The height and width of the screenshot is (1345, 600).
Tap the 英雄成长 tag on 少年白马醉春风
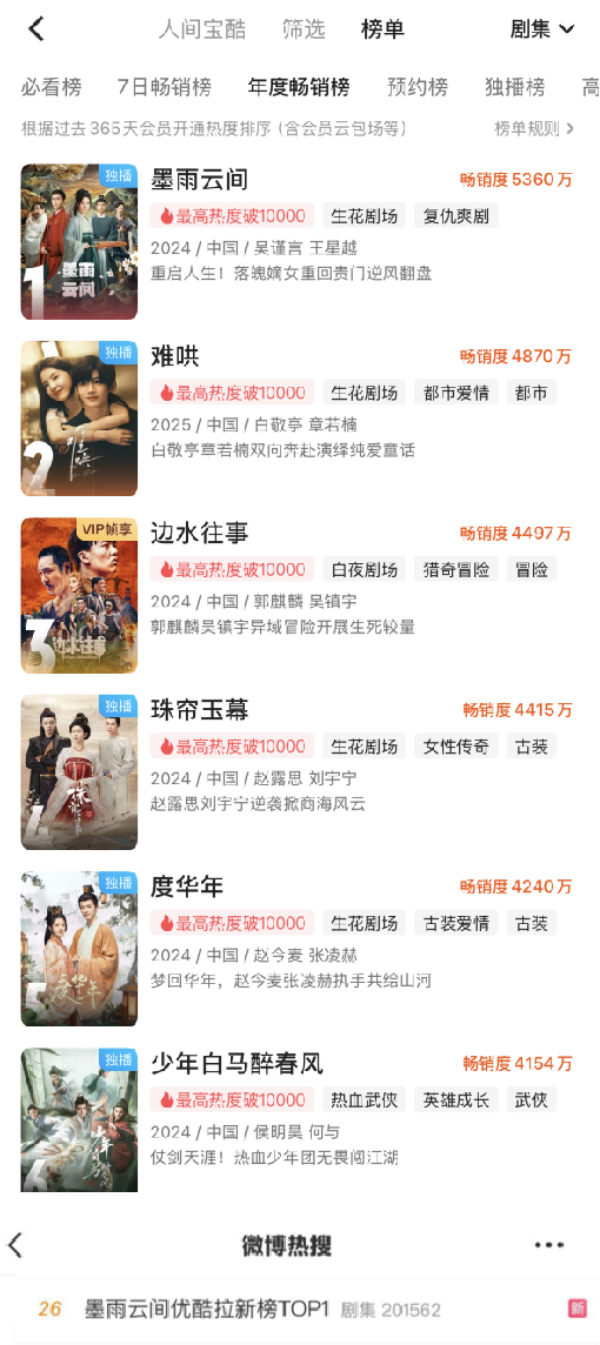tap(456, 1100)
